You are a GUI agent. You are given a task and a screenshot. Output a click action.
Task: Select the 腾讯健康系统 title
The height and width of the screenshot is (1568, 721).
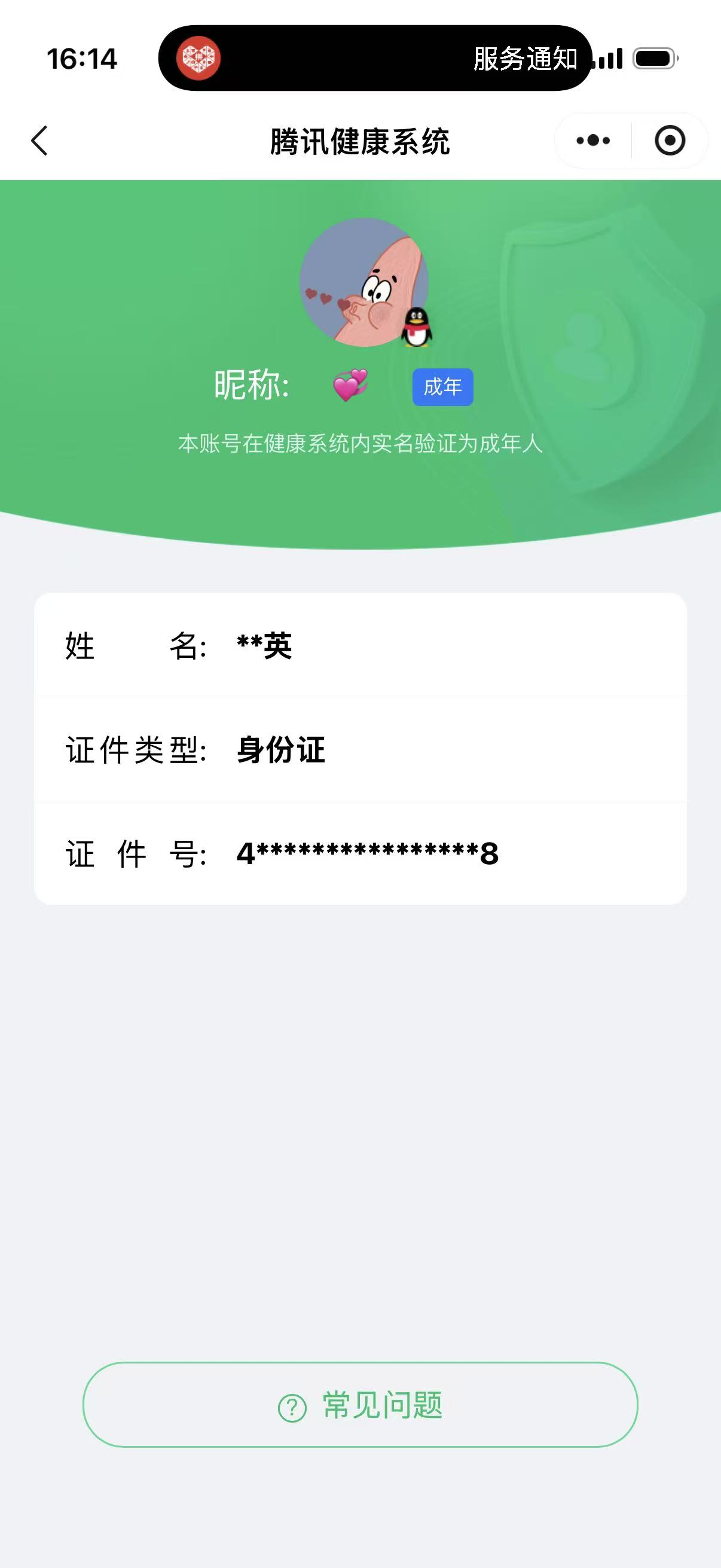pos(360,140)
